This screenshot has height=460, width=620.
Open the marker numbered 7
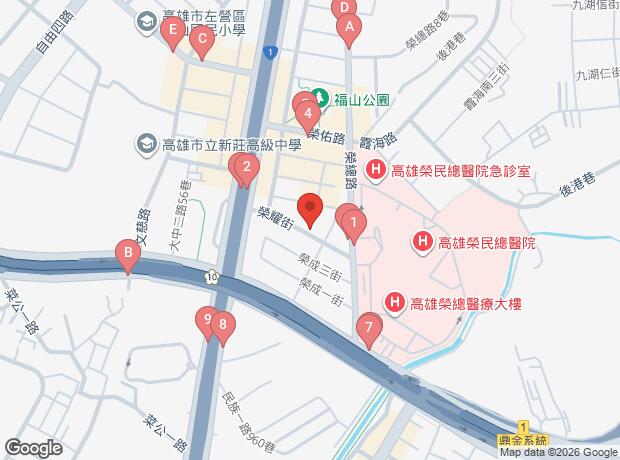pyautogui.click(x=369, y=327)
